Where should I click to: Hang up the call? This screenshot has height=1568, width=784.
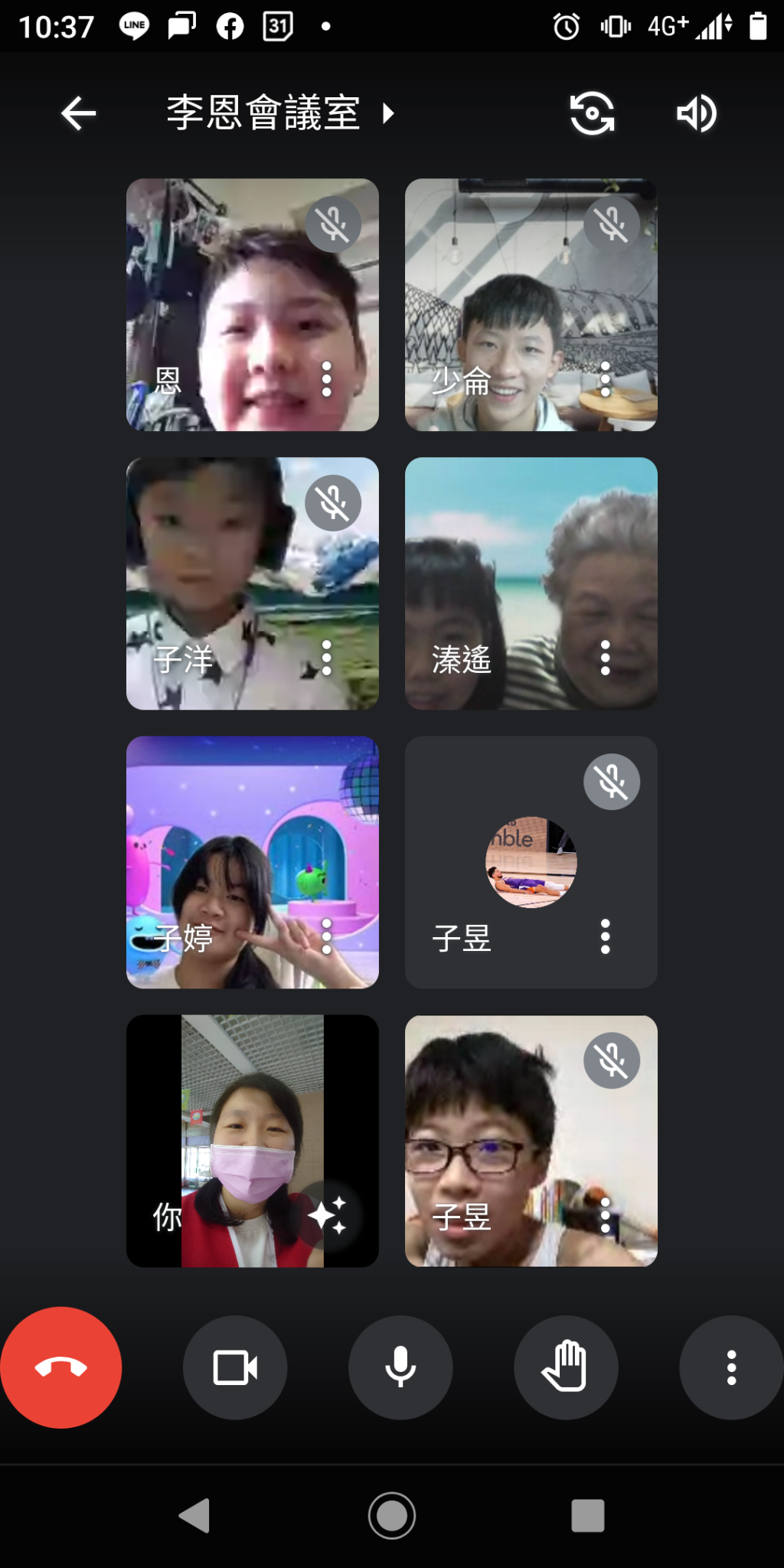(x=61, y=1367)
